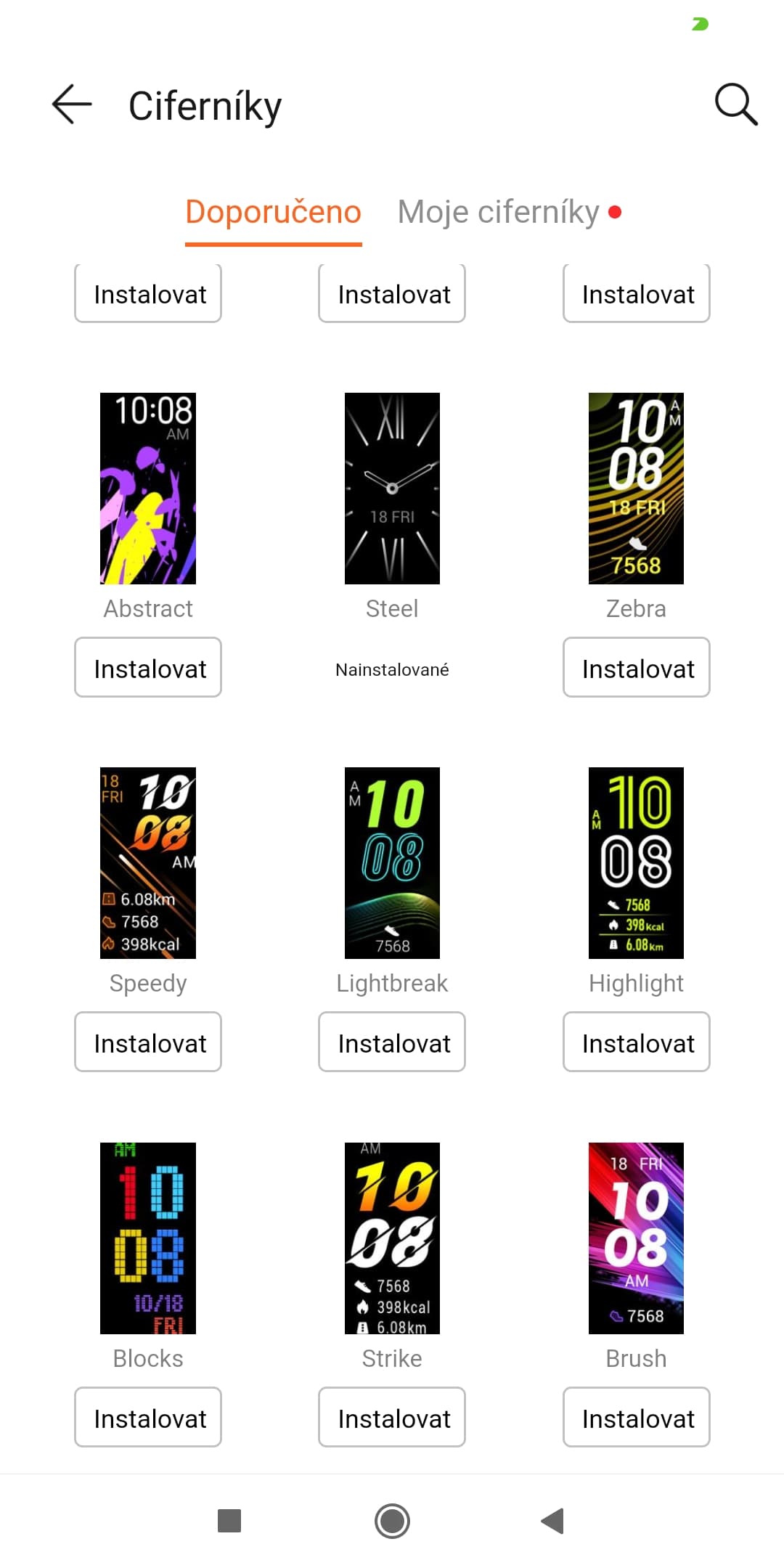Go to the system home screen
Viewport: 784px width, 1568px height.
(392, 1521)
